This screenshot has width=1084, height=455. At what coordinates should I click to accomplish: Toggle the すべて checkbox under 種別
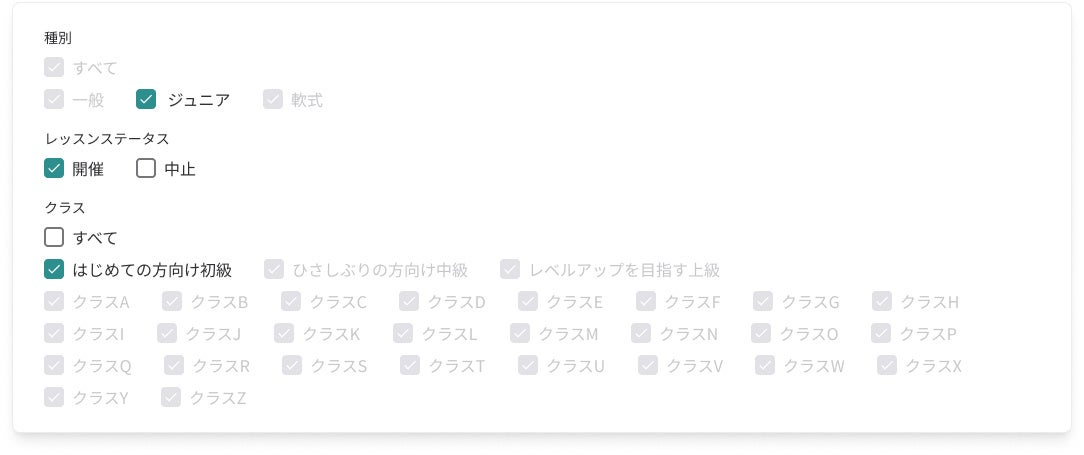click(54, 68)
